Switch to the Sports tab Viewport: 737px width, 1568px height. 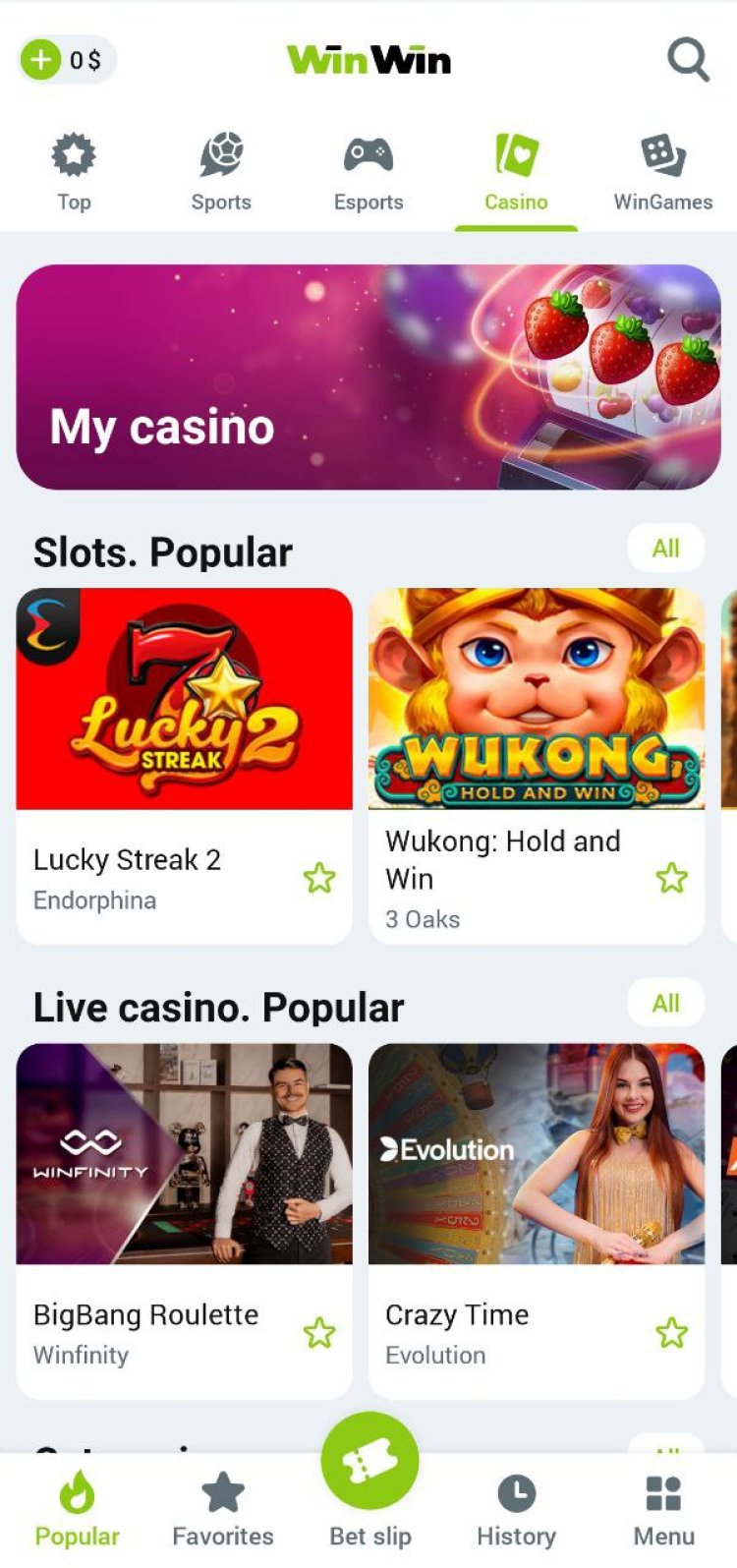[221, 174]
